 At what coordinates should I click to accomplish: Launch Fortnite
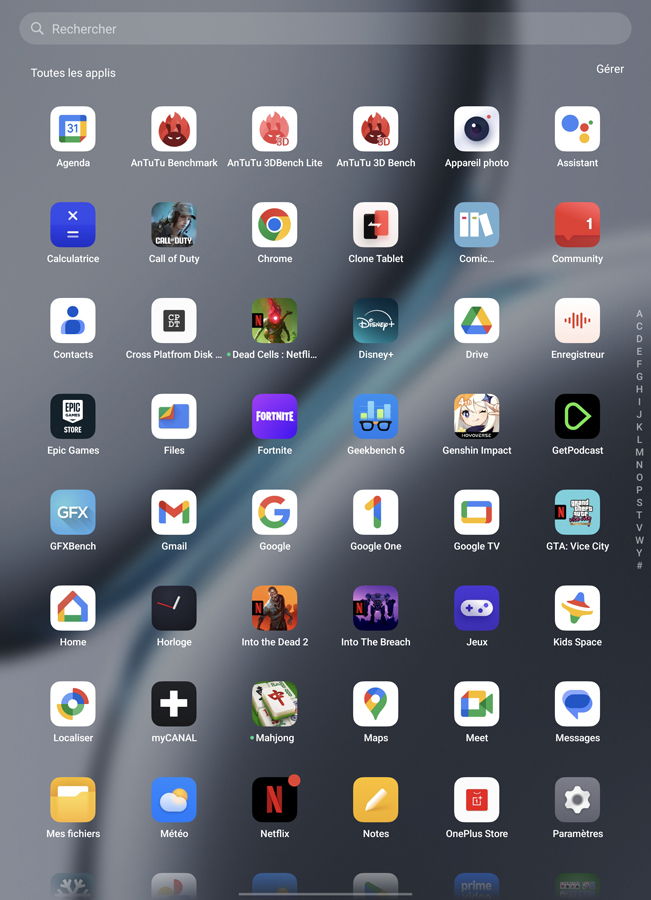coord(275,417)
